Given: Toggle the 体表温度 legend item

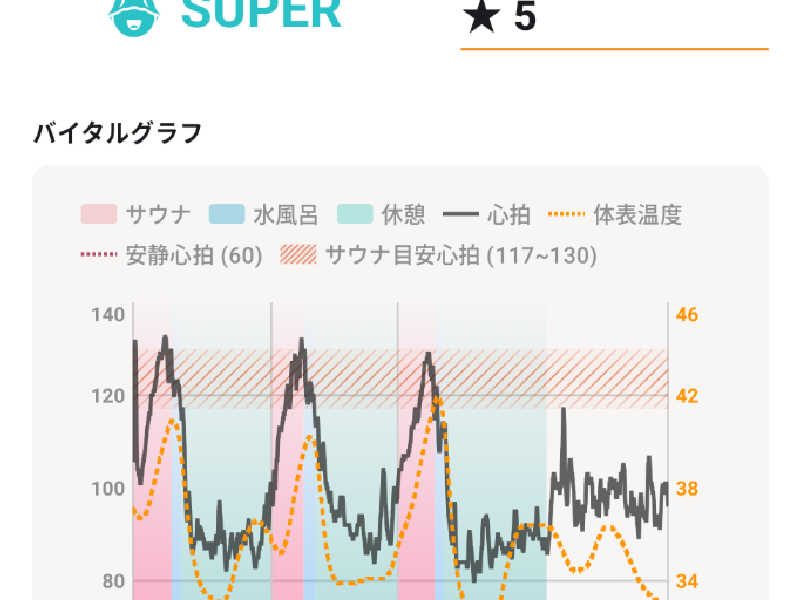Looking at the screenshot, I should pyautogui.click(x=615, y=214).
